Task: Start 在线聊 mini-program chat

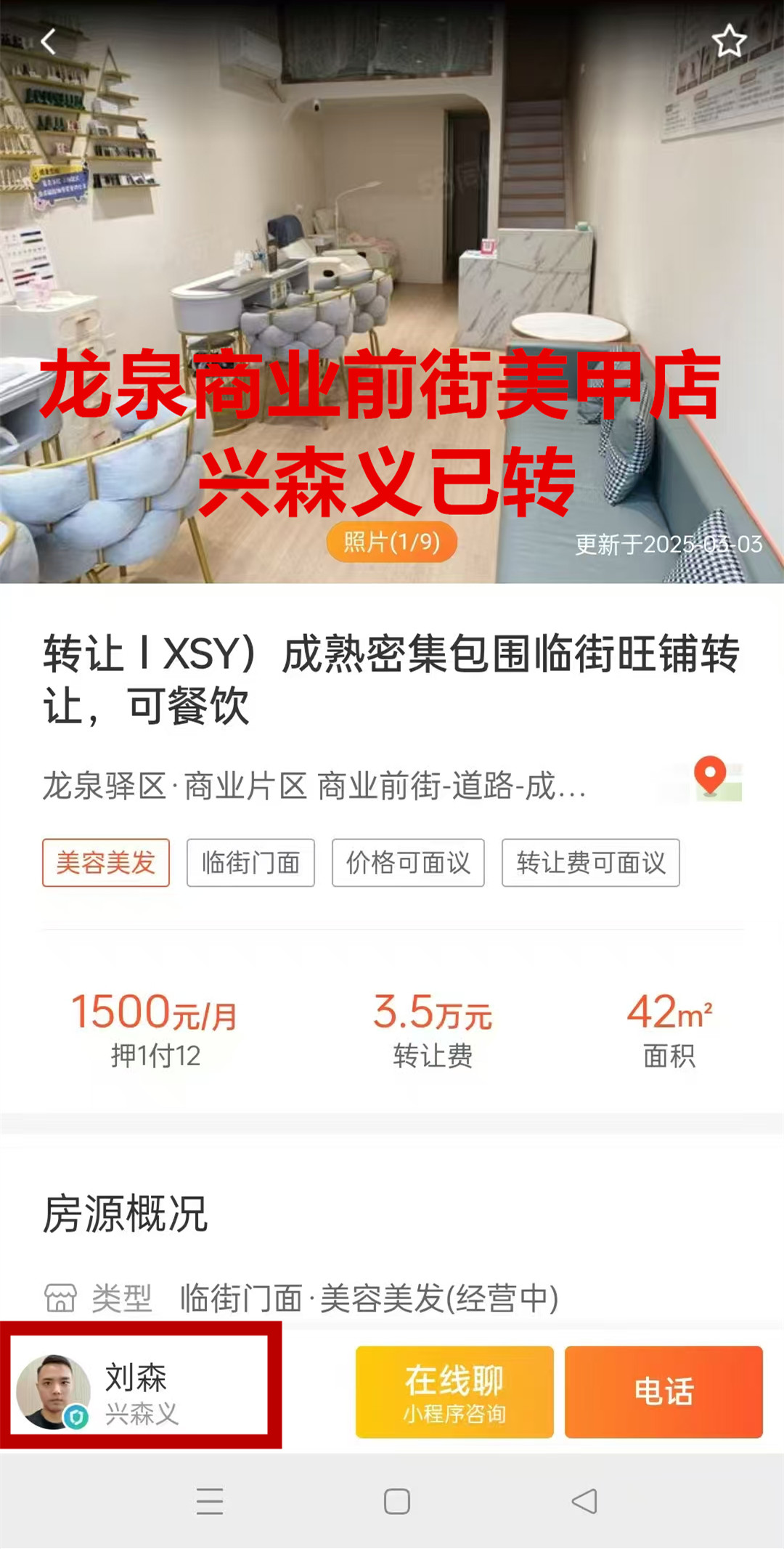Action: [x=454, y=1391]
